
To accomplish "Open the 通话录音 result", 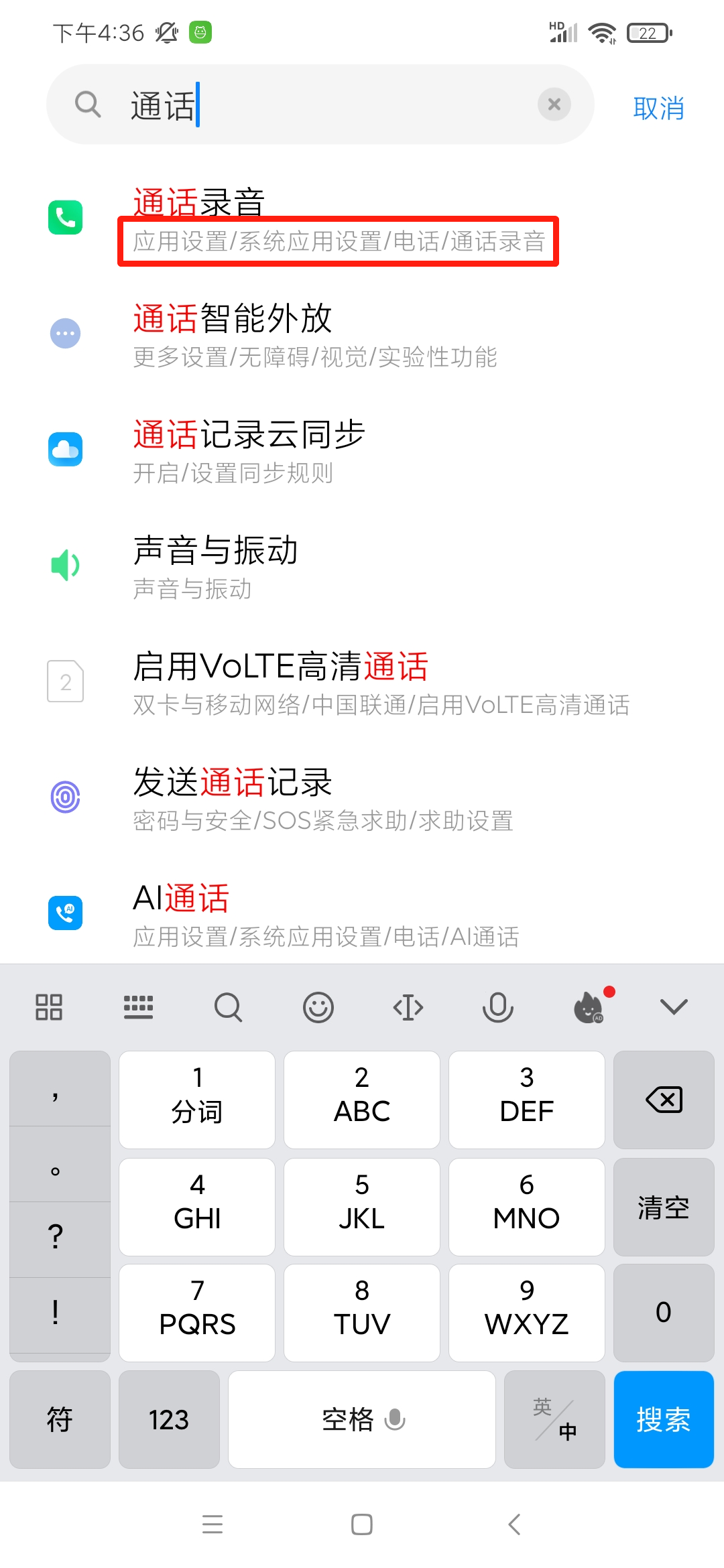I will [362, 218].
